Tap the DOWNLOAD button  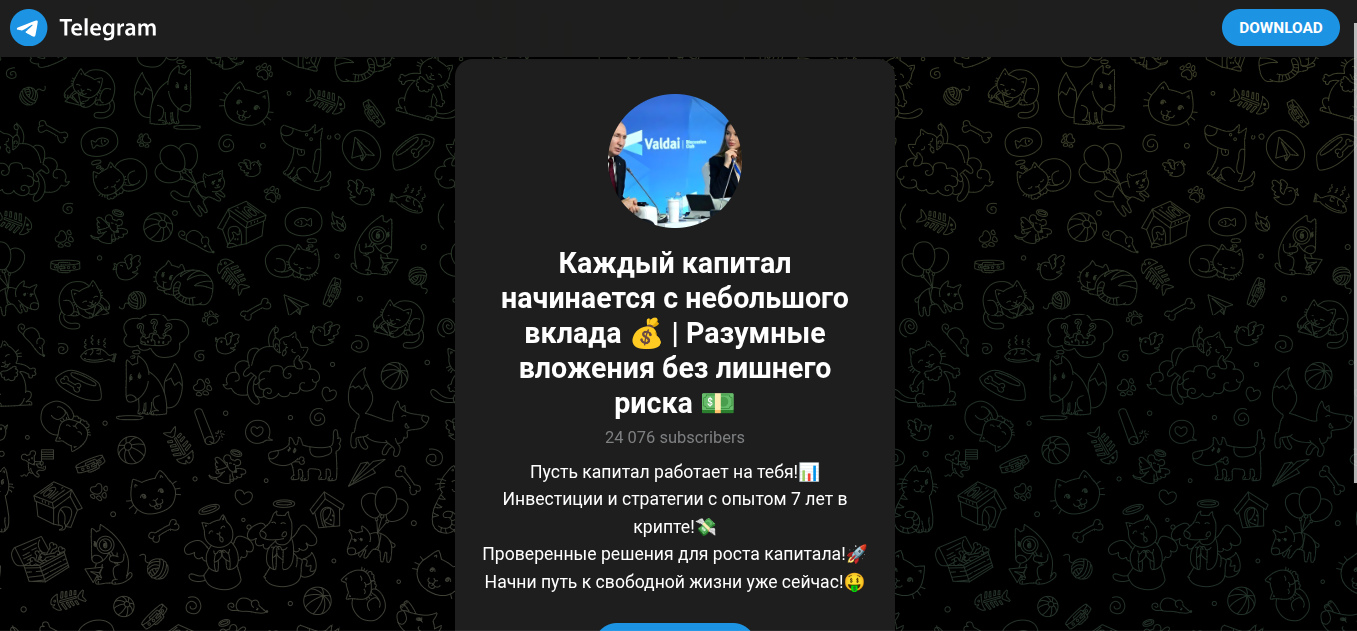pos(1280,28)
